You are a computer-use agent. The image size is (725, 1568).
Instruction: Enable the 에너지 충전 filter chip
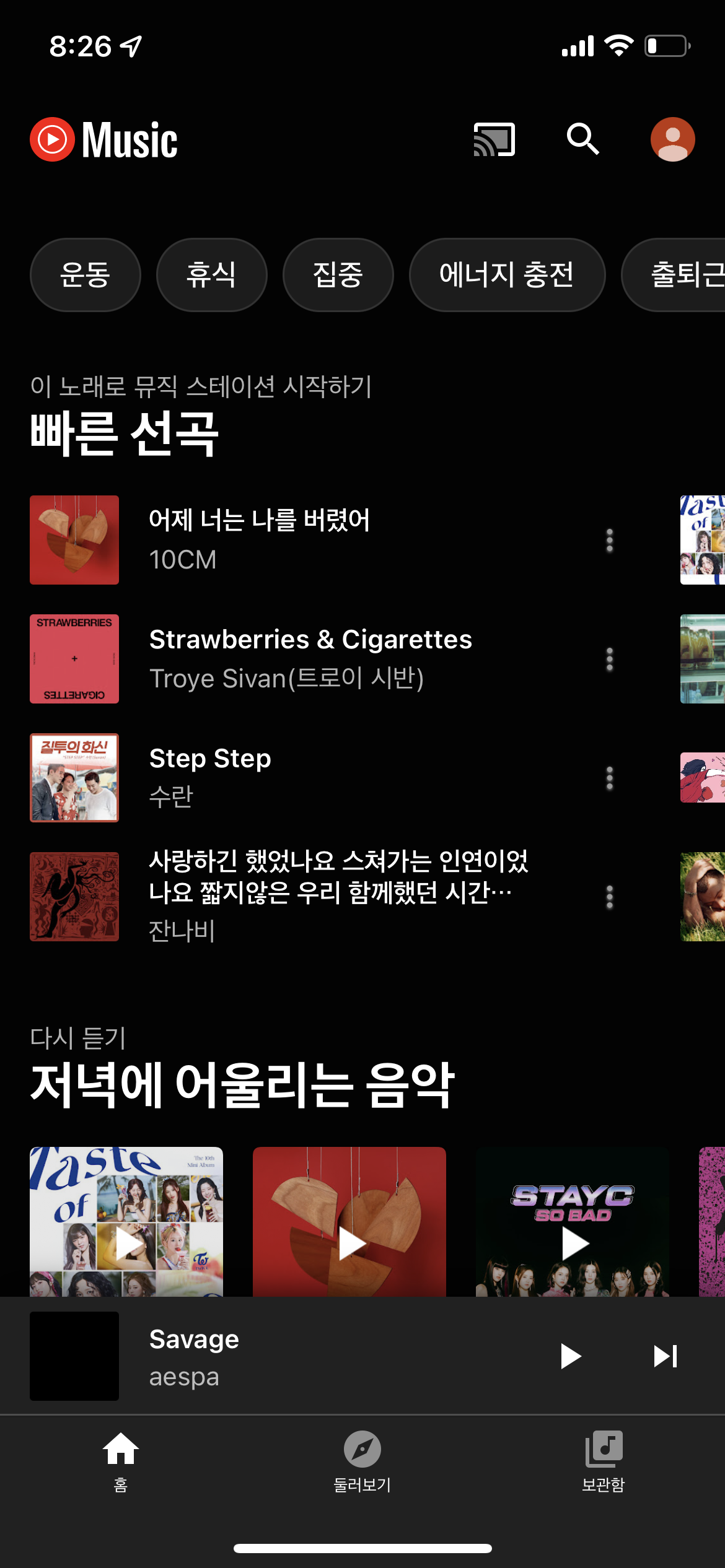(x=507, y=274)
